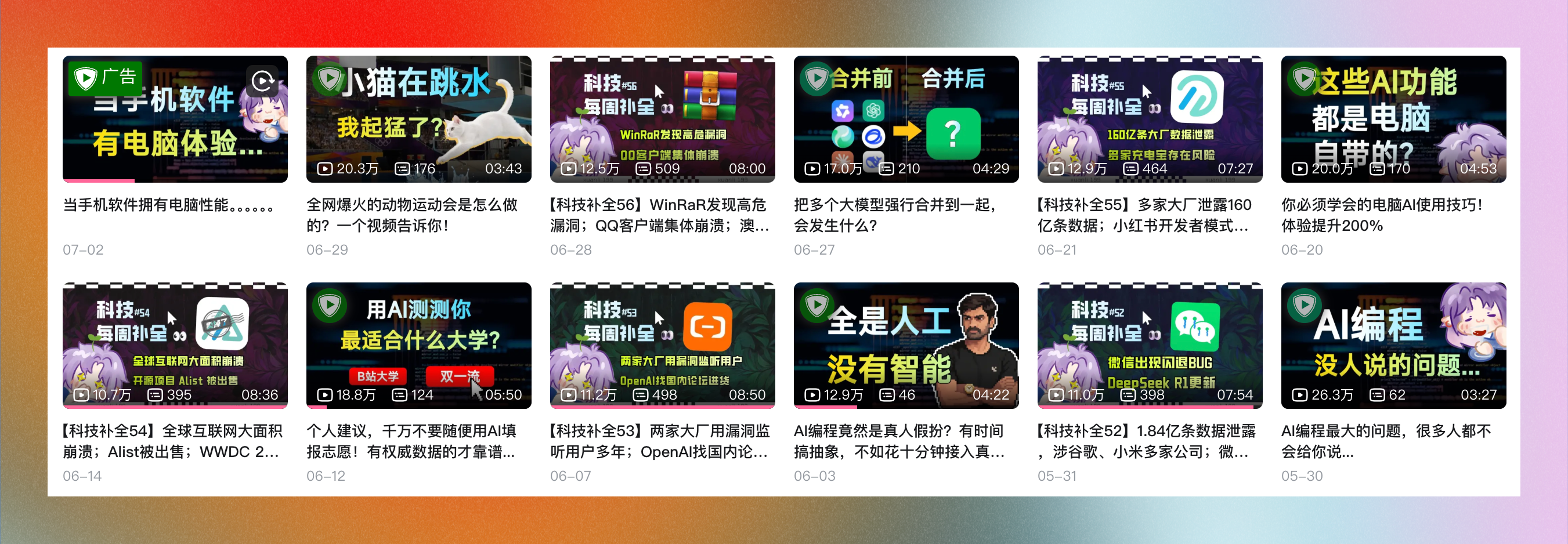
Task: Open the PC AI usage tips video
Action: point(1393,119)
